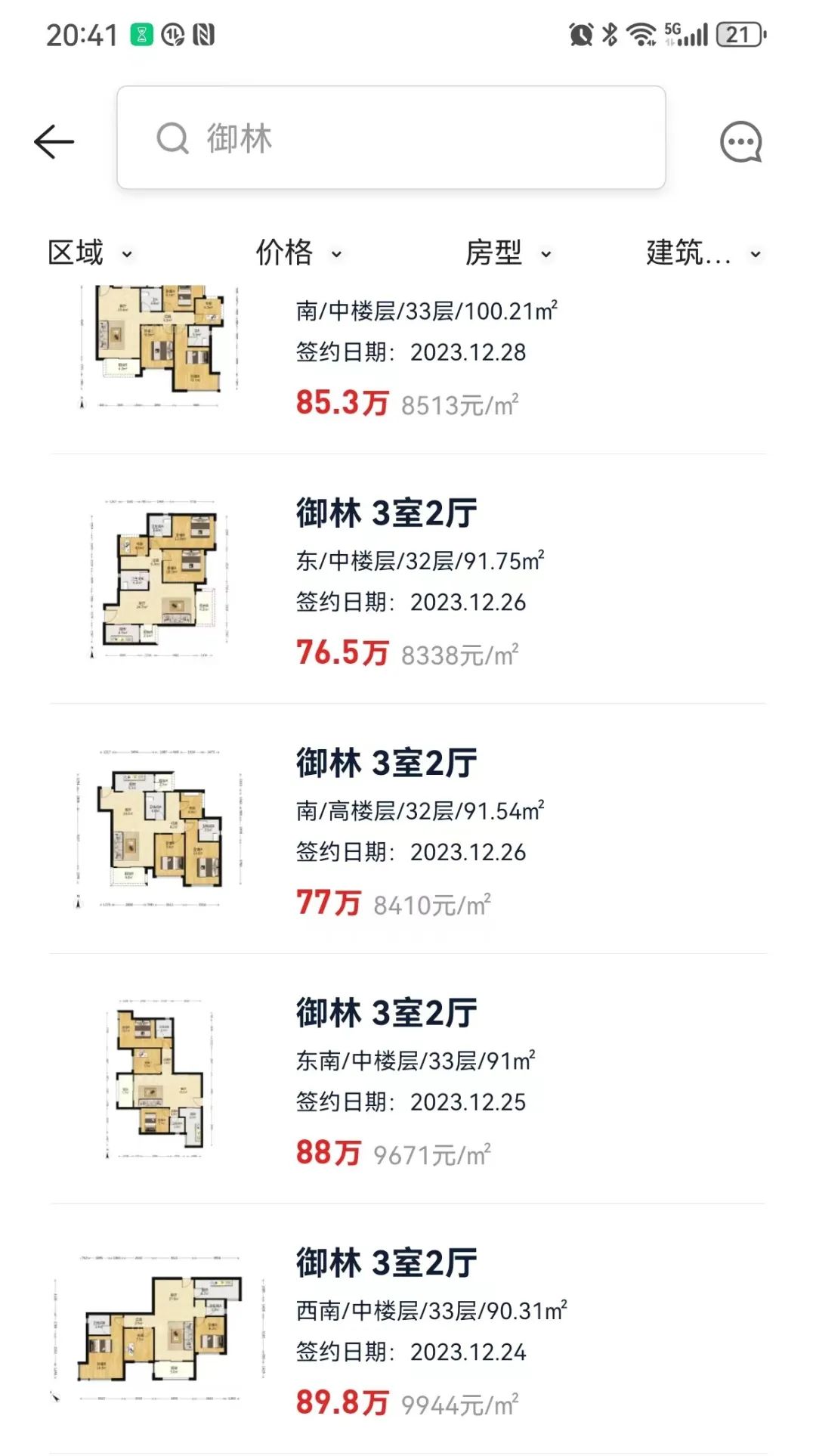
Task: Expand the 房型 filter dropdown
Action: point(508,253)
